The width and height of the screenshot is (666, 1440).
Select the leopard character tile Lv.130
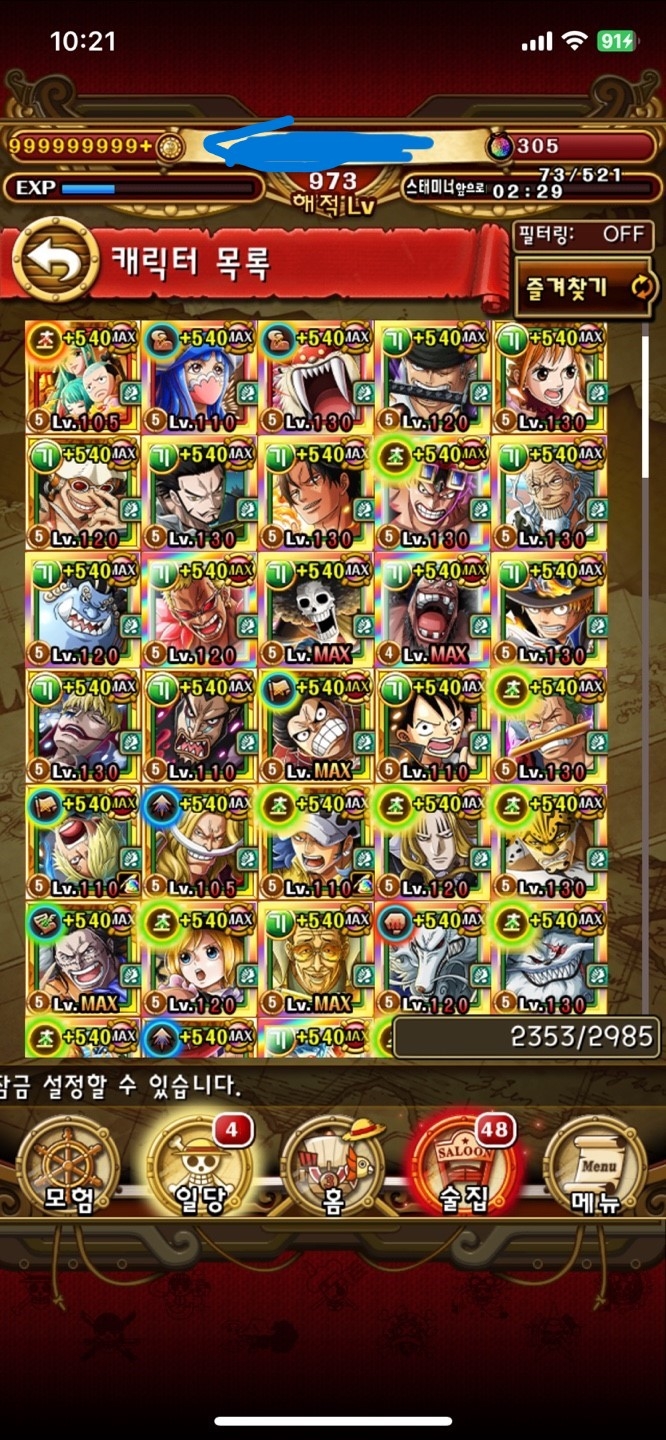click(549, 844)
